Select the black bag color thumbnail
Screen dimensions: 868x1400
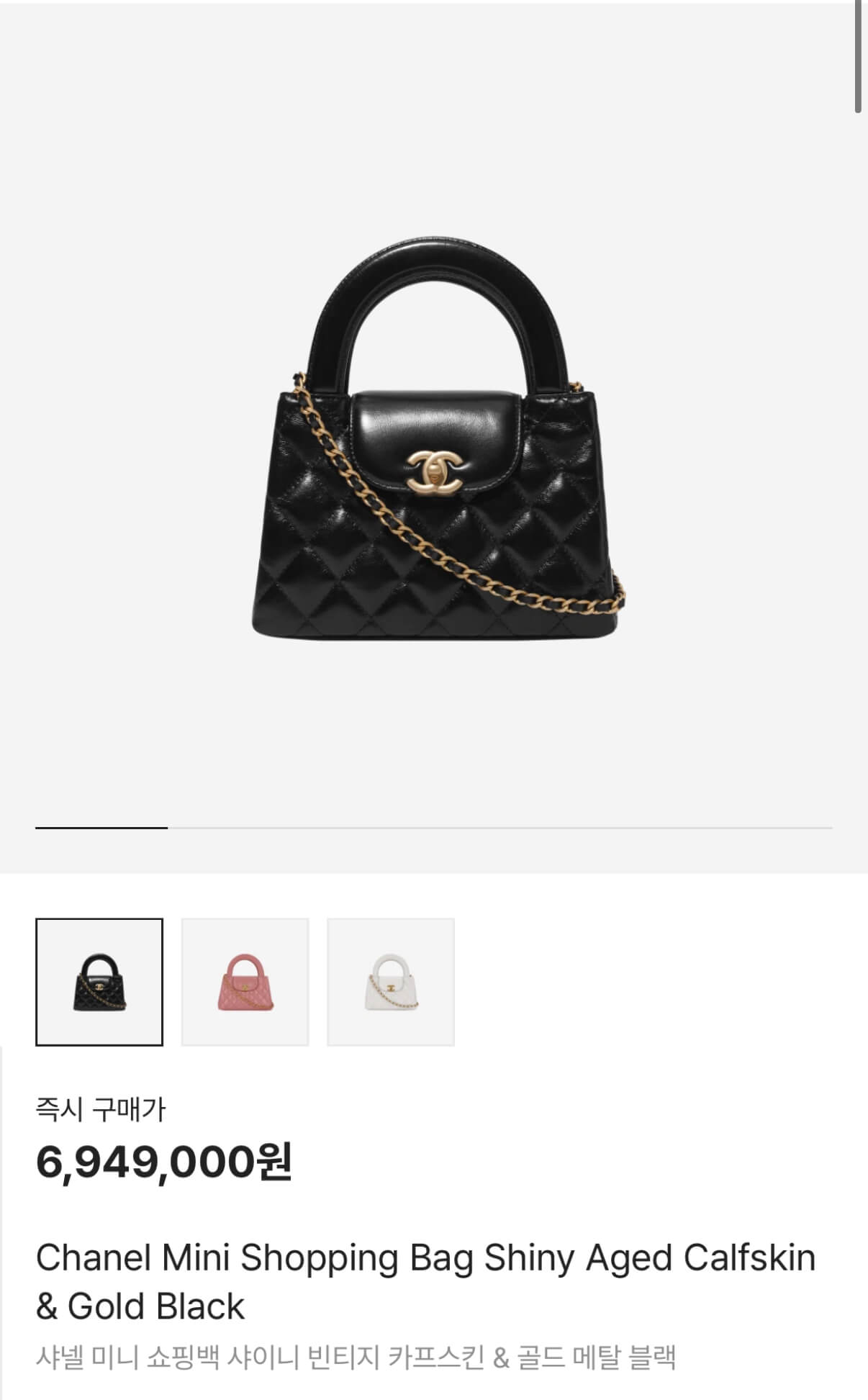(99, 982)
